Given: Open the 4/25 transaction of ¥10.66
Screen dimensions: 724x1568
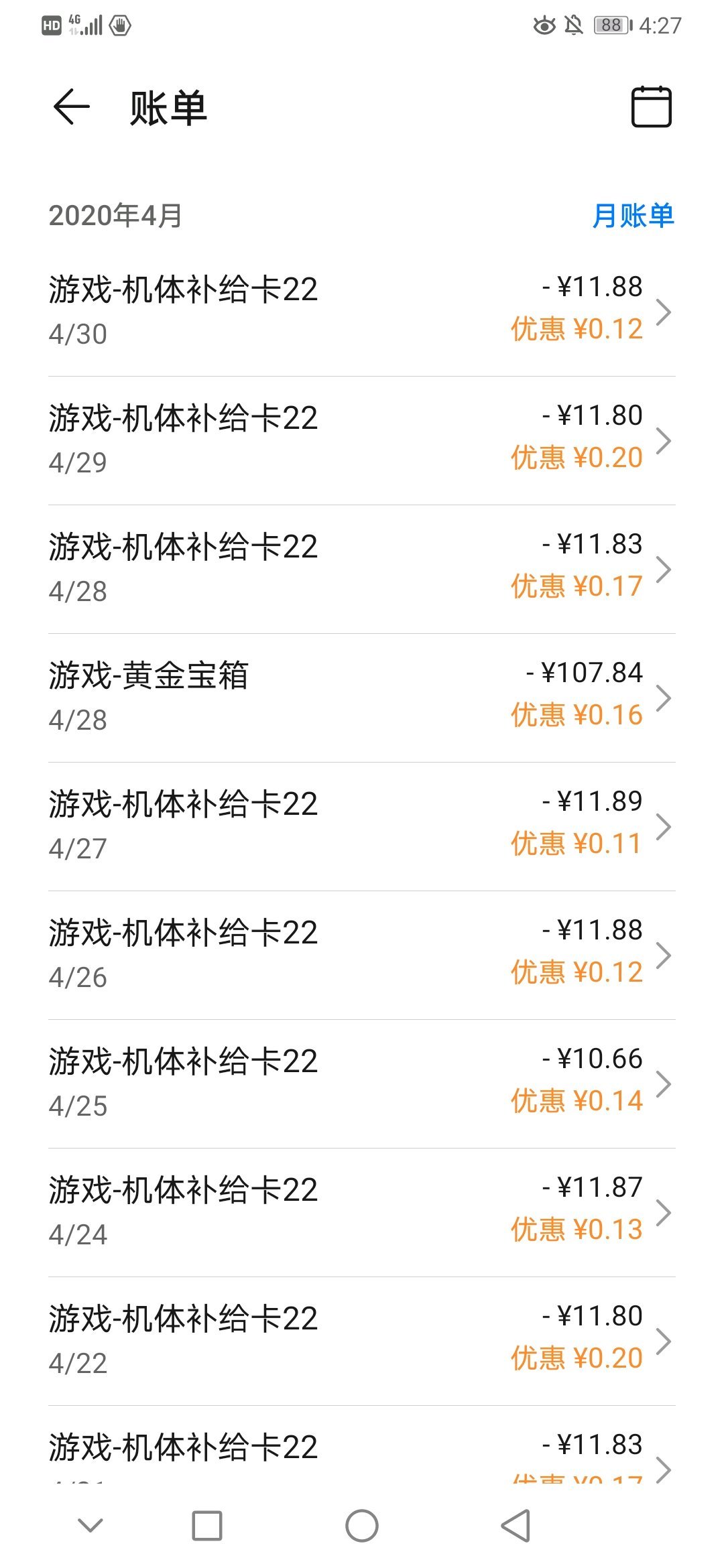Looking at the screenshot, I should (x=362, y=1084).
